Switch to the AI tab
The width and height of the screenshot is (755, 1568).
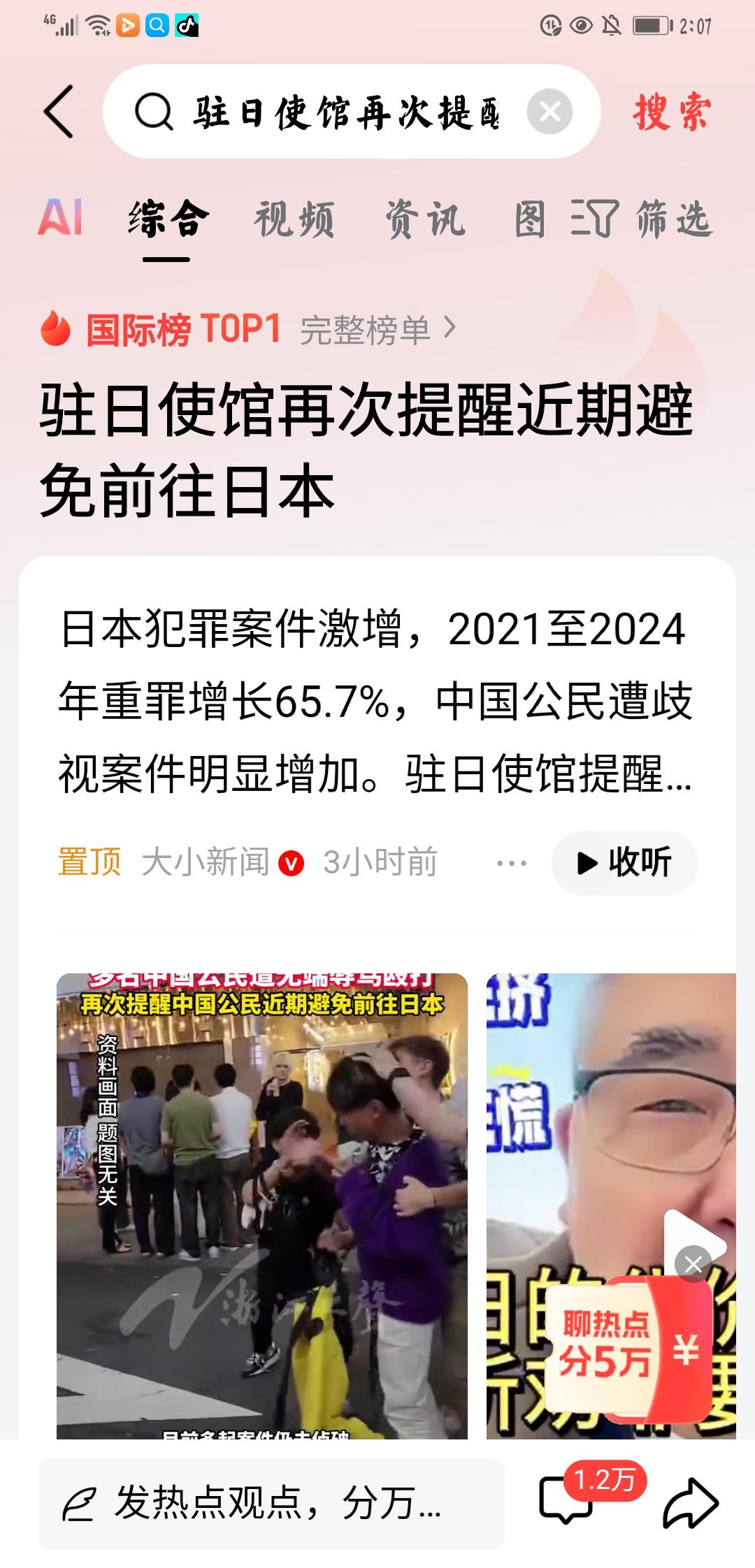click(60, 218)
